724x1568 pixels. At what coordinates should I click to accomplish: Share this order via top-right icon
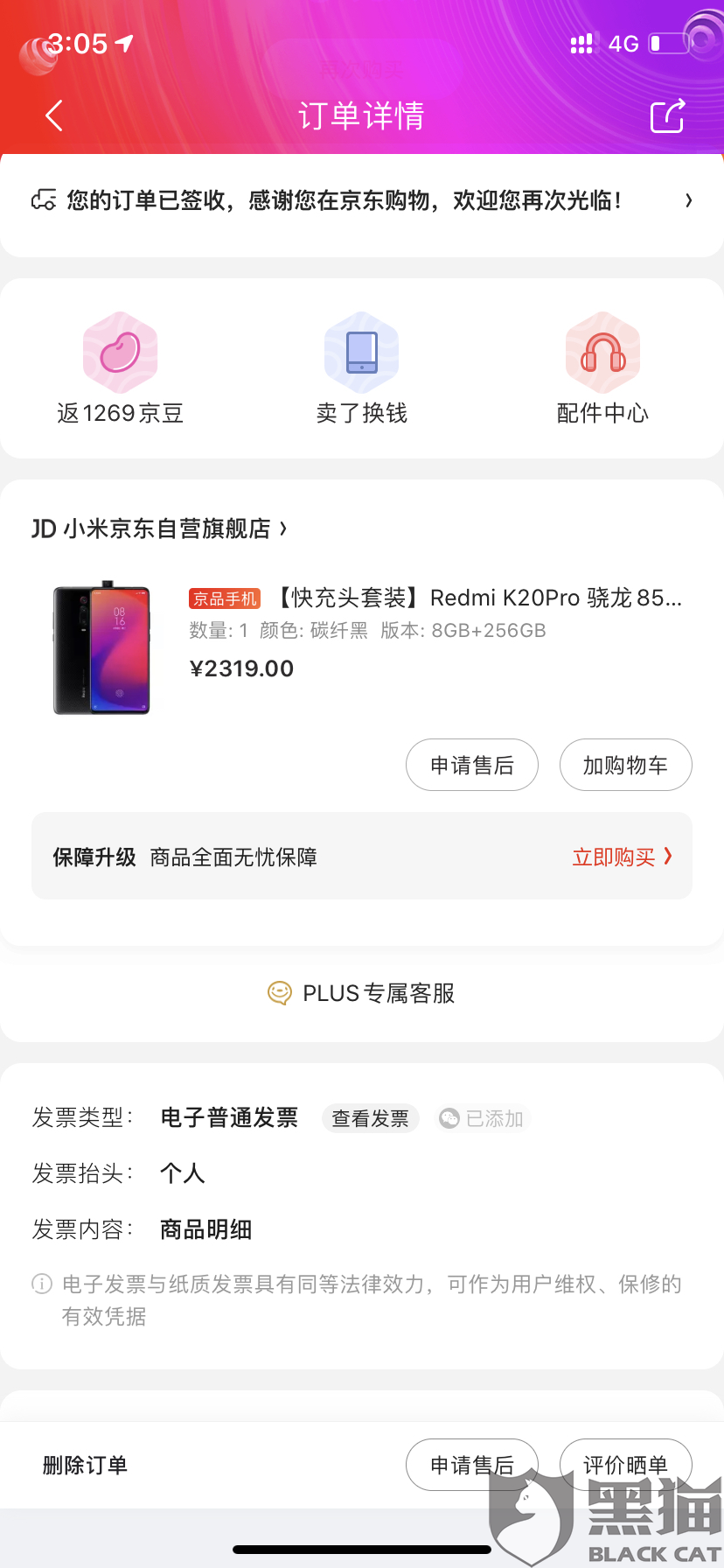[x=667, y=115]
